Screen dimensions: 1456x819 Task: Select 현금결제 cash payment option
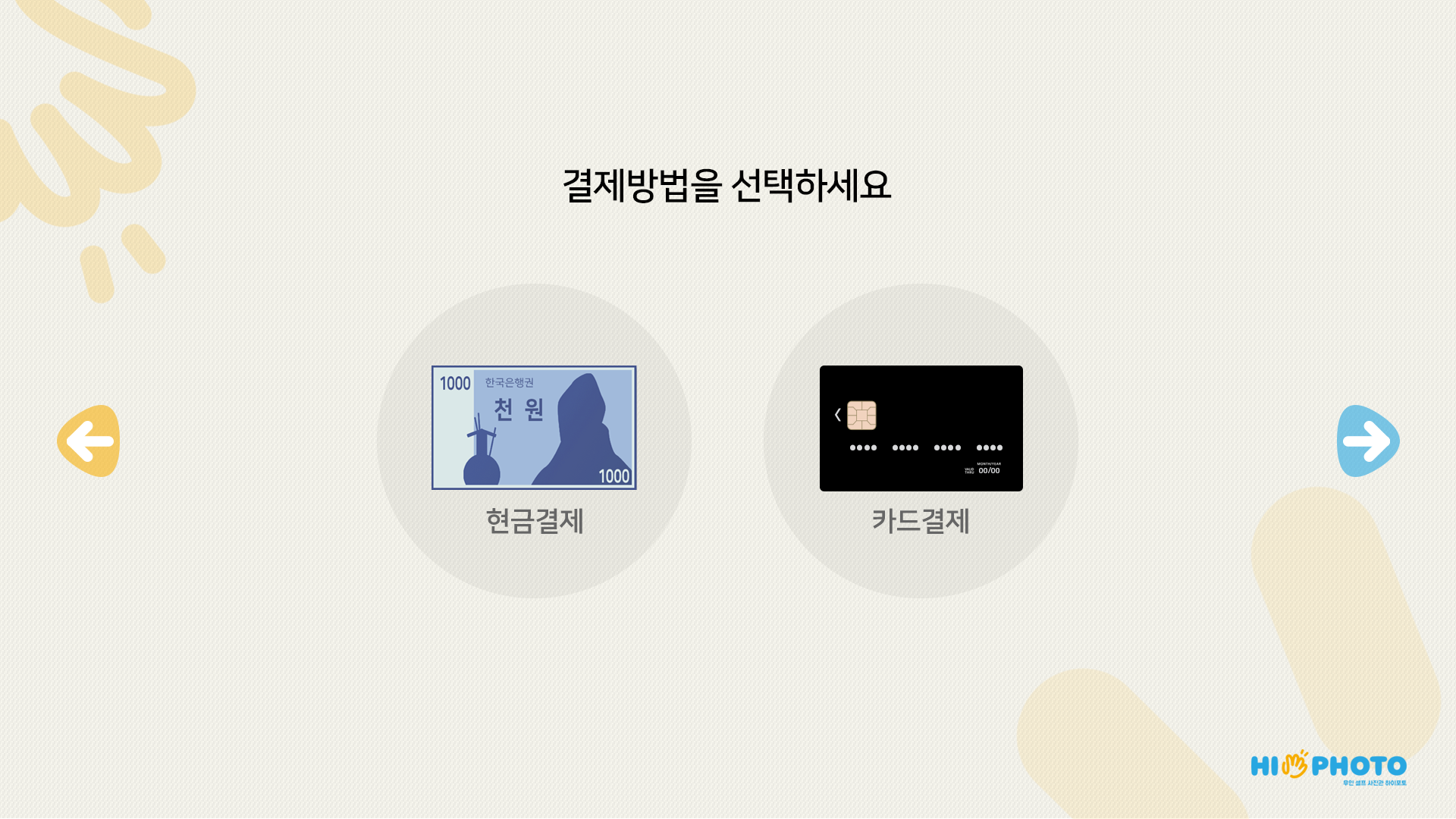pos(534,441)
